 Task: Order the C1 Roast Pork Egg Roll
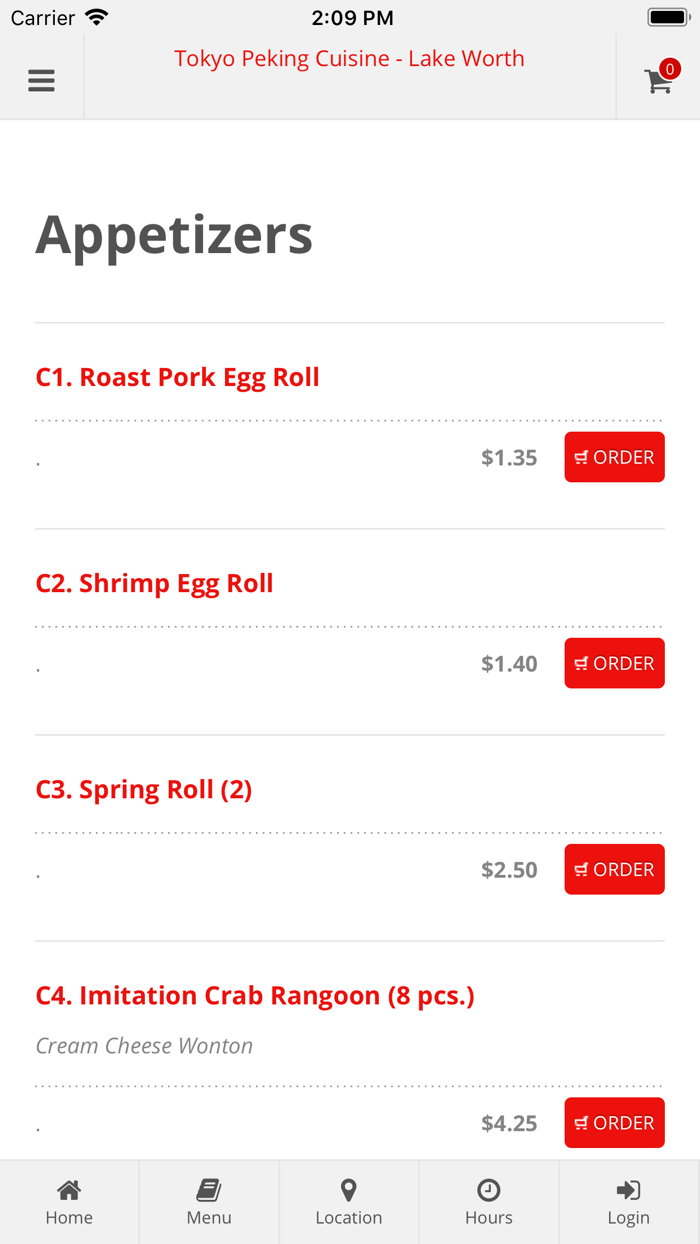(614, 457)
